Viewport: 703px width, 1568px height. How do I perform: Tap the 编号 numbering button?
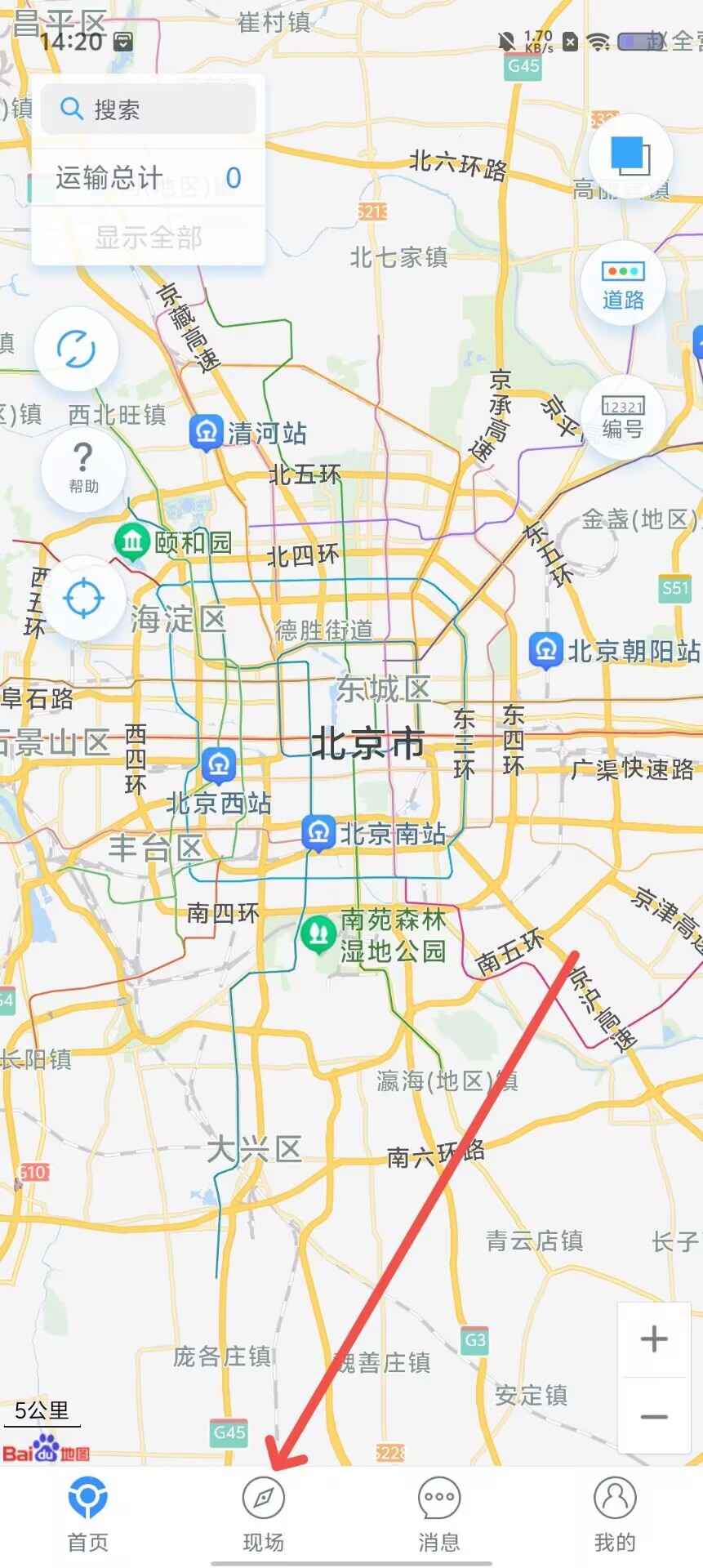(623, 417)
